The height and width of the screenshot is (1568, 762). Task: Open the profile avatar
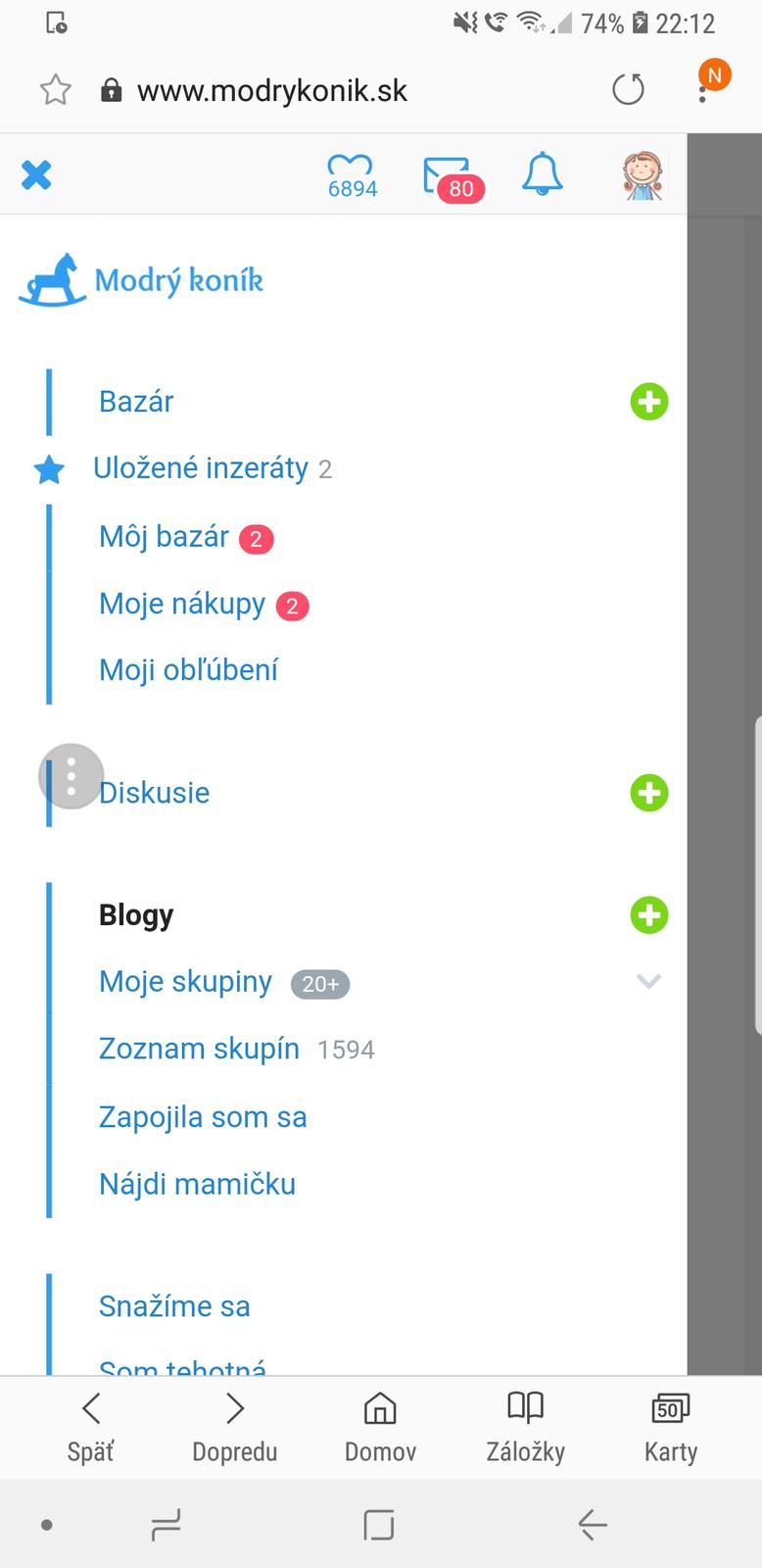coord(643,176)
